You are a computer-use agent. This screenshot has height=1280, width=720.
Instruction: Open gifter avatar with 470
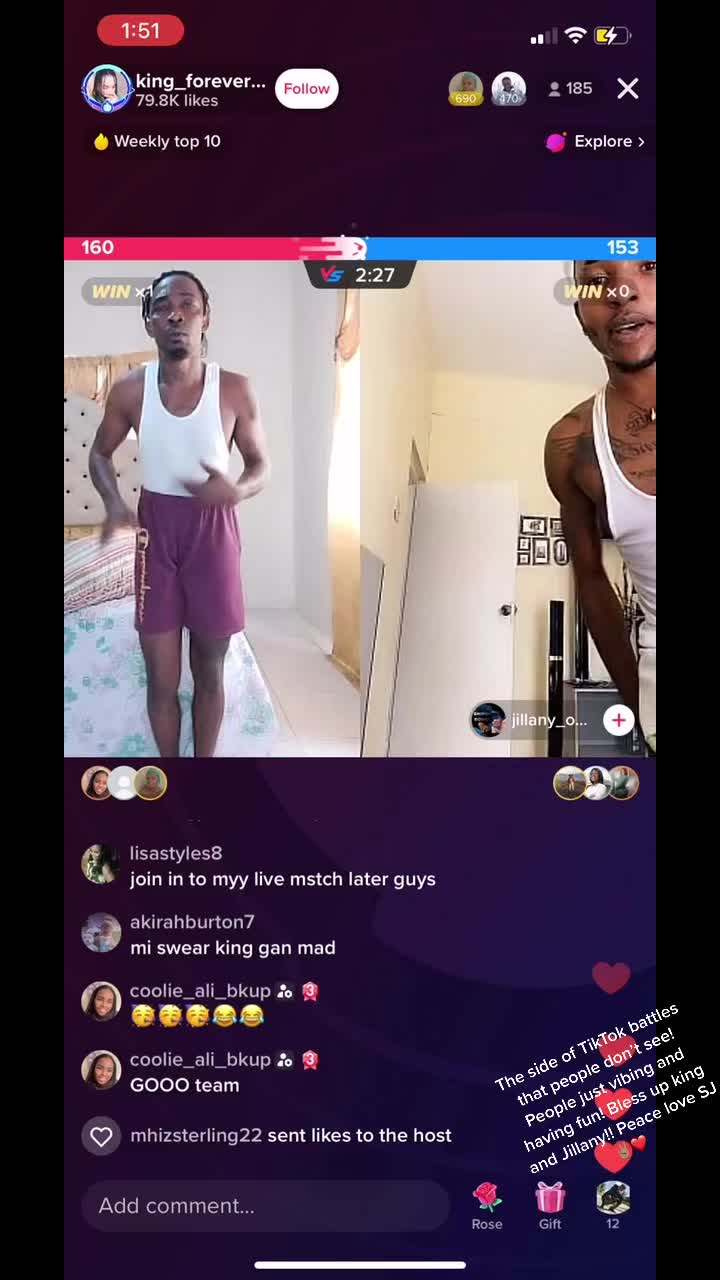click(x=509, y=89)
